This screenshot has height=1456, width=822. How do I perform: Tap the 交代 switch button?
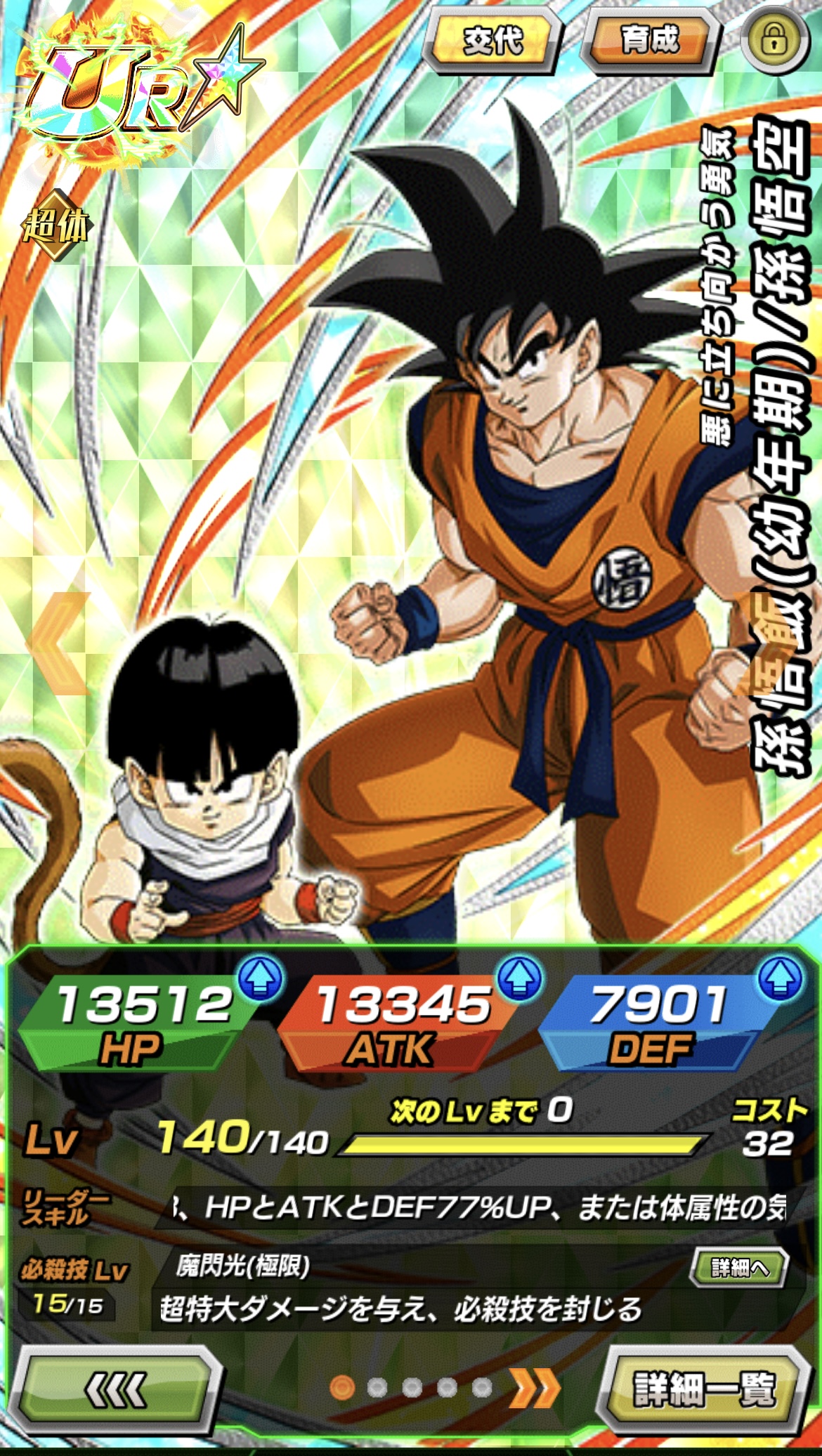pos(493,41)
